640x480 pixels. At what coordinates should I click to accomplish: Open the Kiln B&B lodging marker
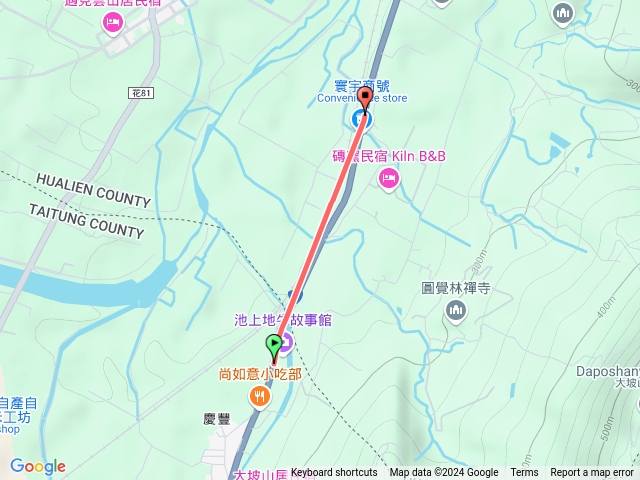(x=388, y=178)
